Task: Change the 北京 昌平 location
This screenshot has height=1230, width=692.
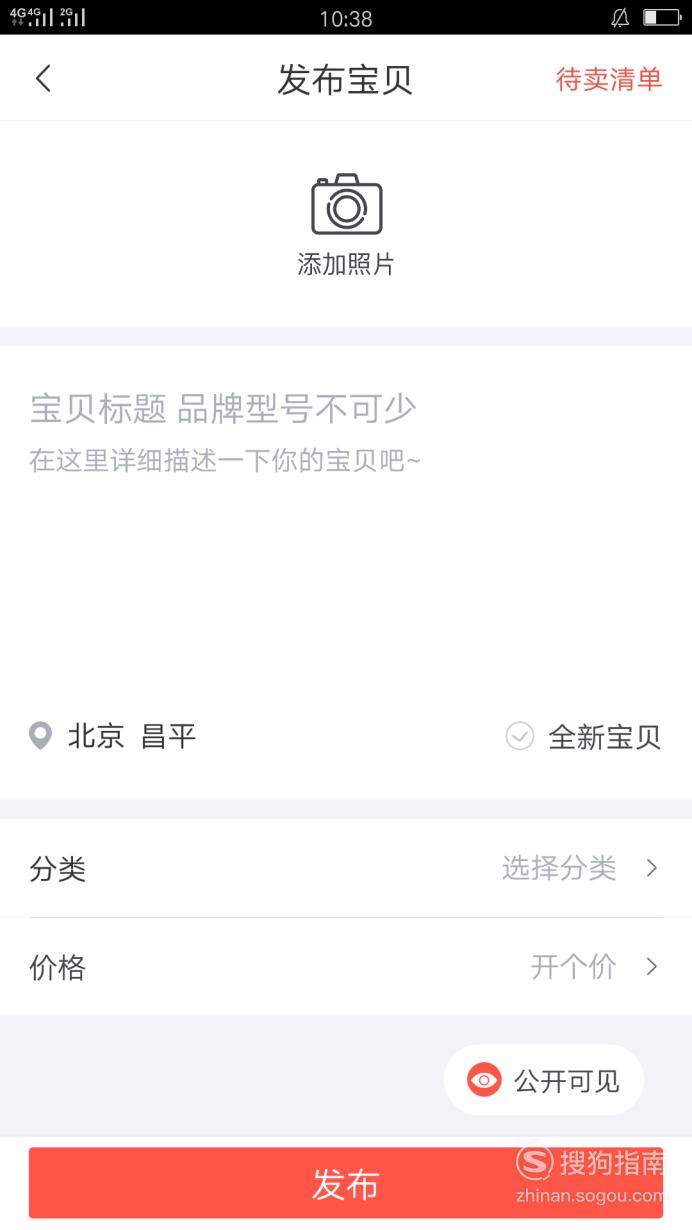Action: point(112,737)
